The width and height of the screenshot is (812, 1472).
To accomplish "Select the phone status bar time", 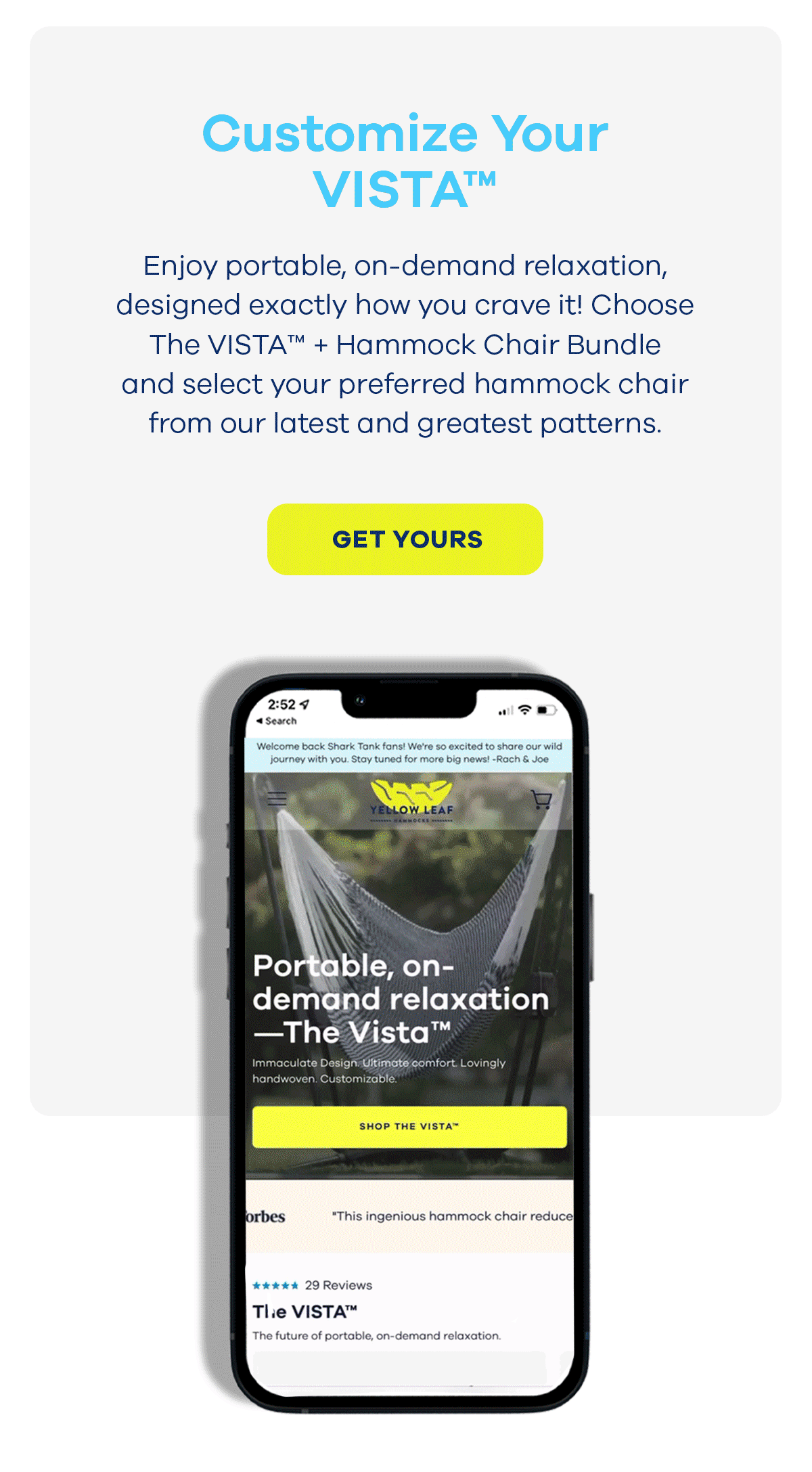I will 281,705.
